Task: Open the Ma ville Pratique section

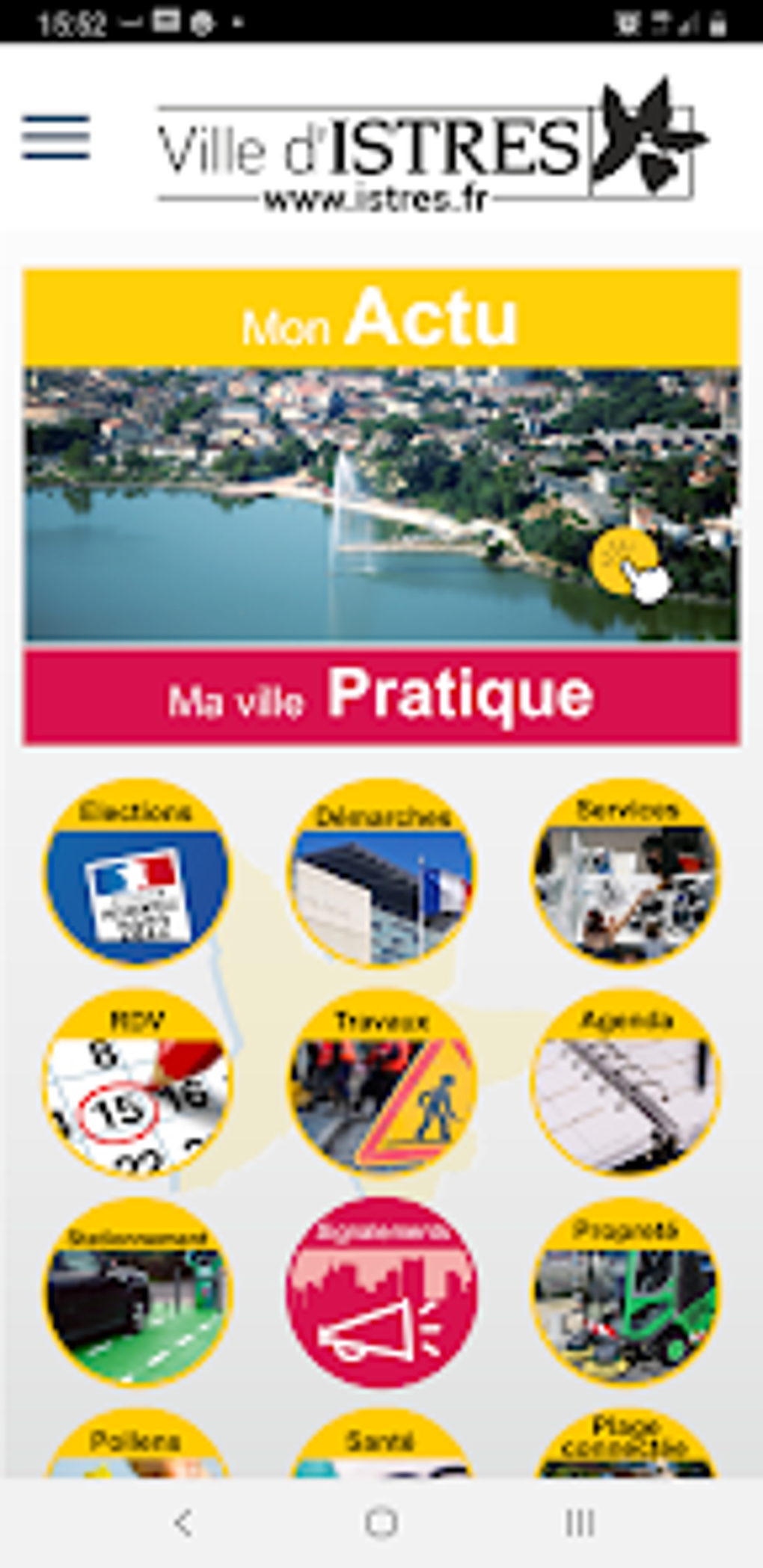Action: click(x=381, y=697)
